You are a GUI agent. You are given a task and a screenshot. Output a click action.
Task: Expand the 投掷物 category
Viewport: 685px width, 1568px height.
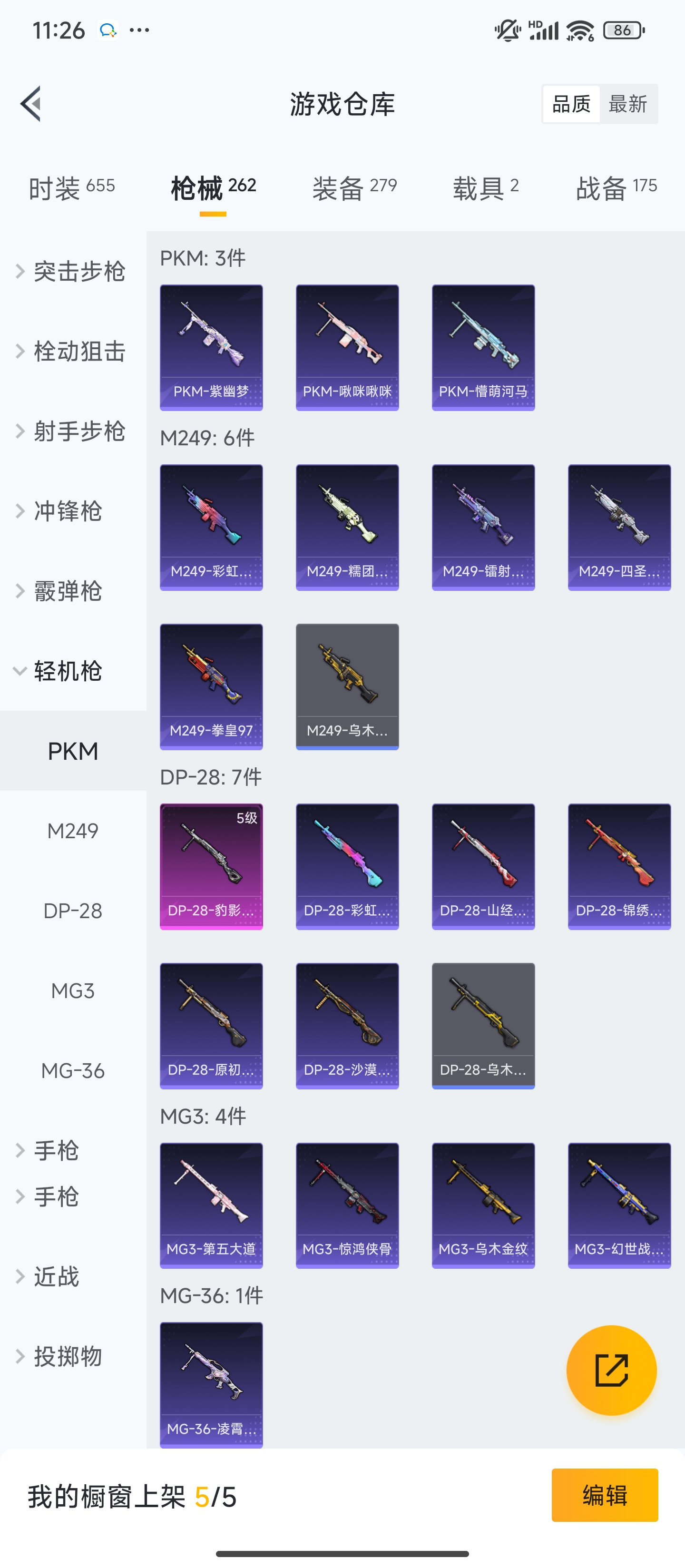(x=67, y=1357)
